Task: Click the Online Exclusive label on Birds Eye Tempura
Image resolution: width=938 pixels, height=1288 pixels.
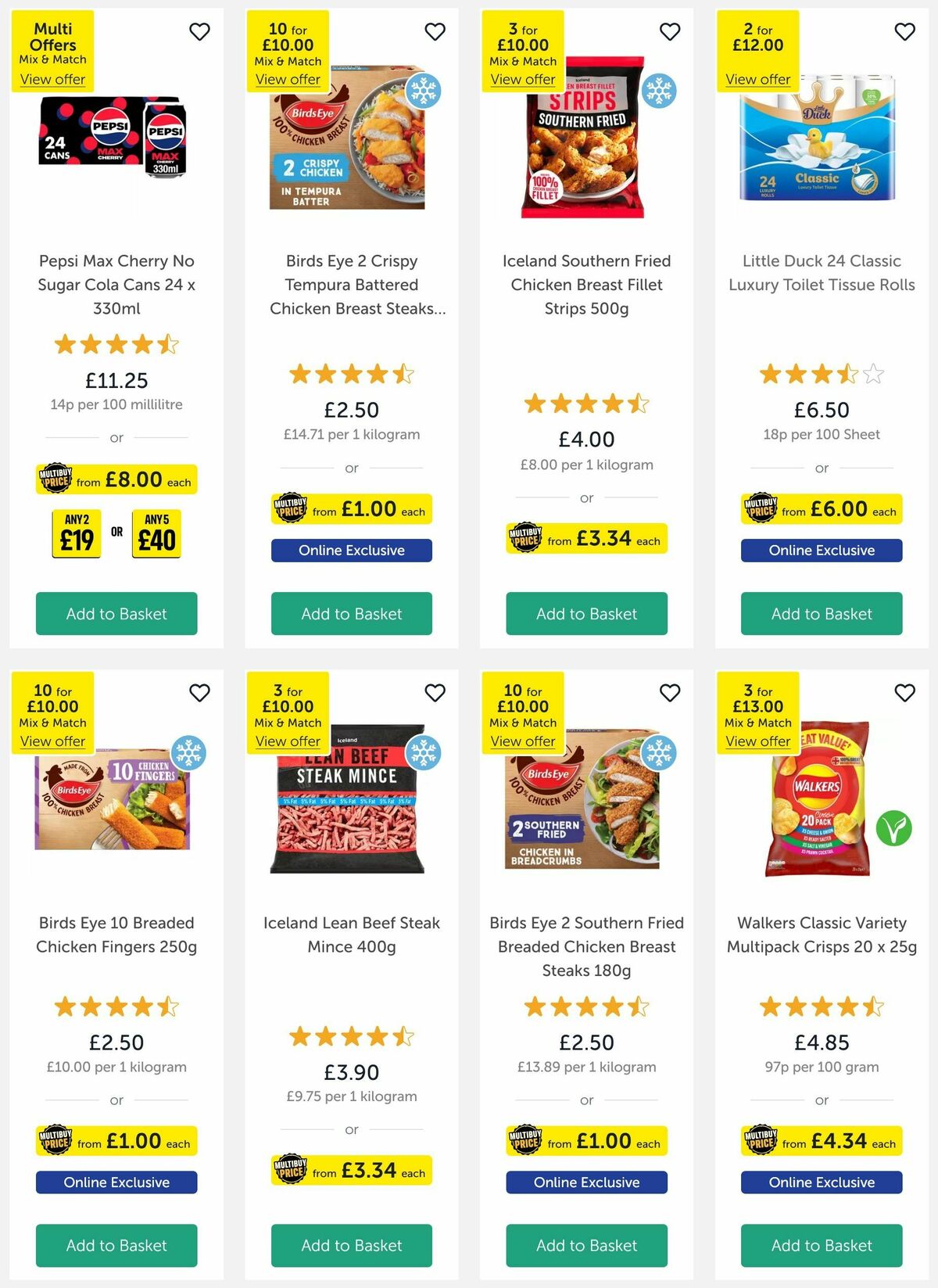Action: [x=351, y=550]
